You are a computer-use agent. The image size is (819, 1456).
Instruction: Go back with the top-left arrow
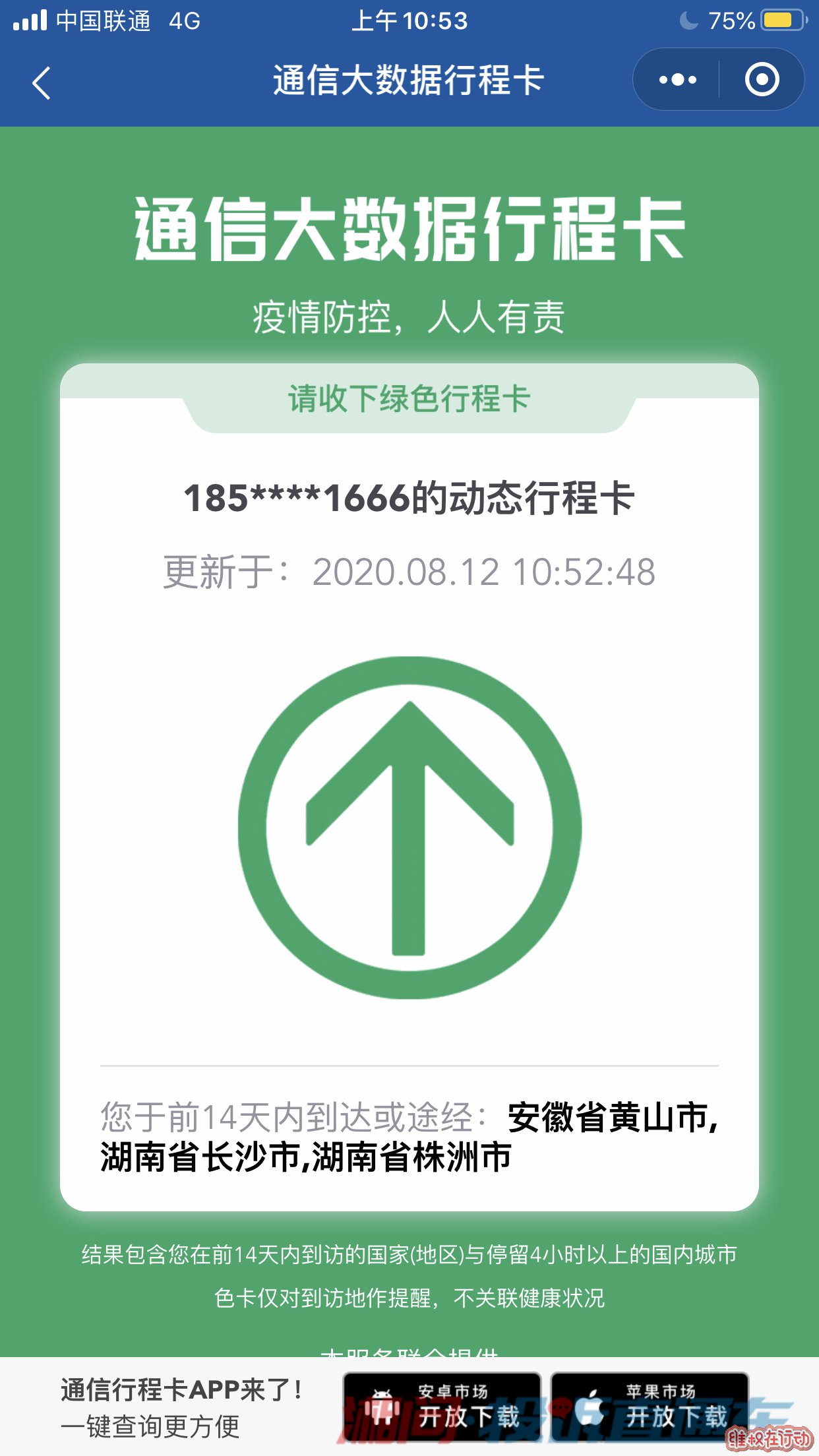(42, 83)
